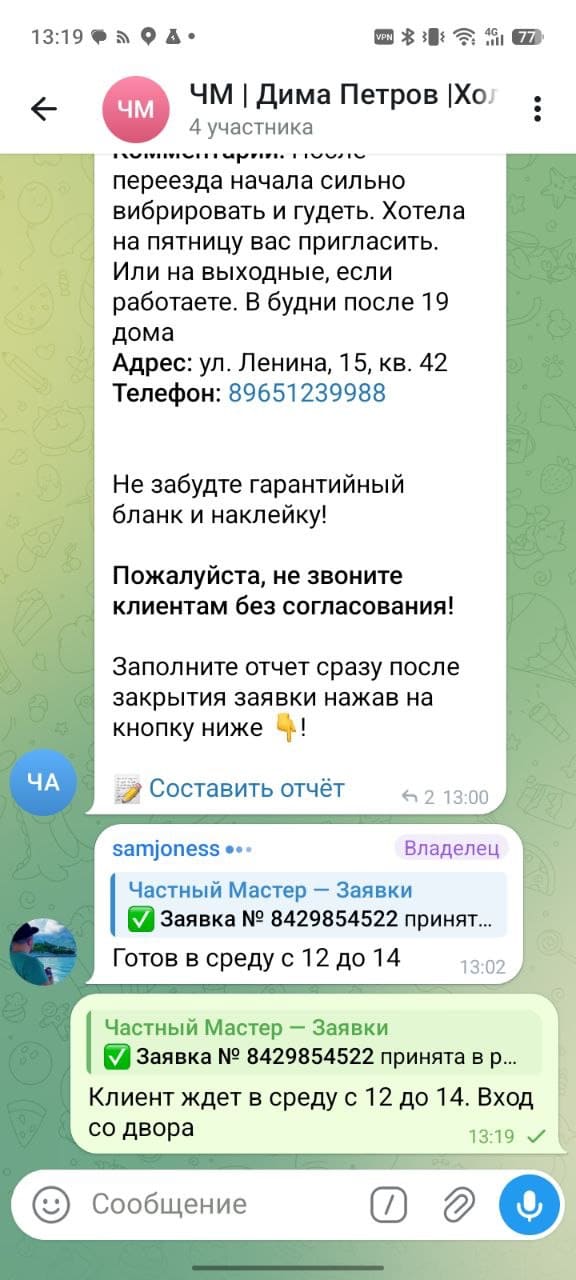
Task: Tap phone number 89651239988
Action: (307, 393)
